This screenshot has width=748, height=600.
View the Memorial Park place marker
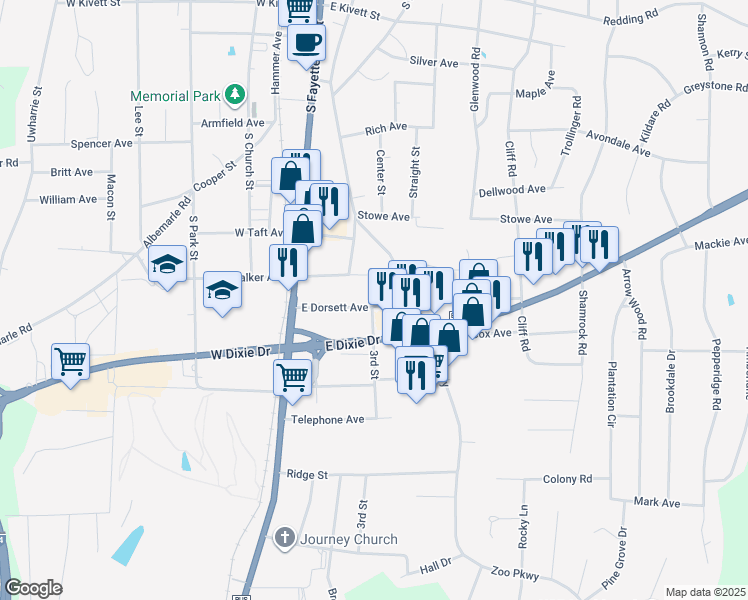tap(236, 95)
